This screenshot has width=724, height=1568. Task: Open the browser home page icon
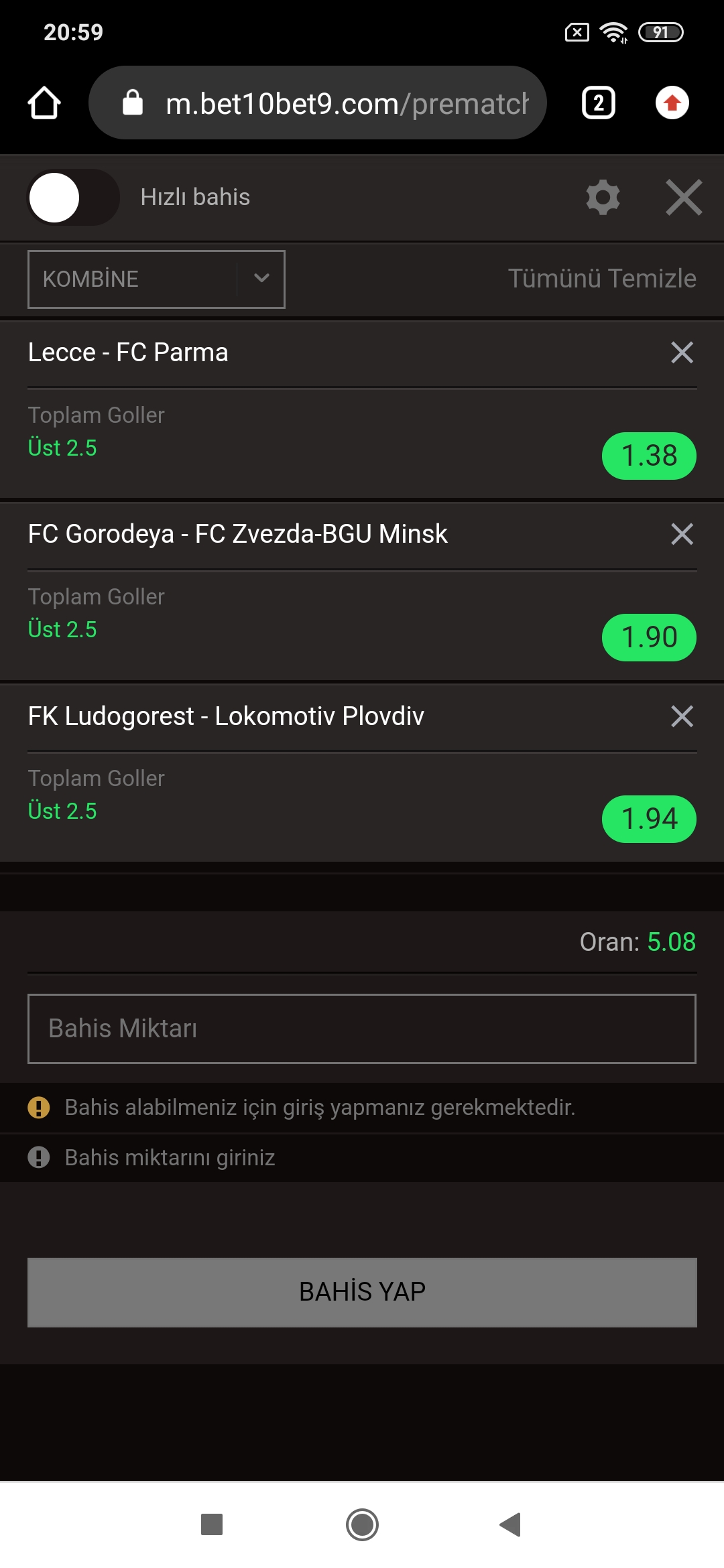click(x=44, y=103)
